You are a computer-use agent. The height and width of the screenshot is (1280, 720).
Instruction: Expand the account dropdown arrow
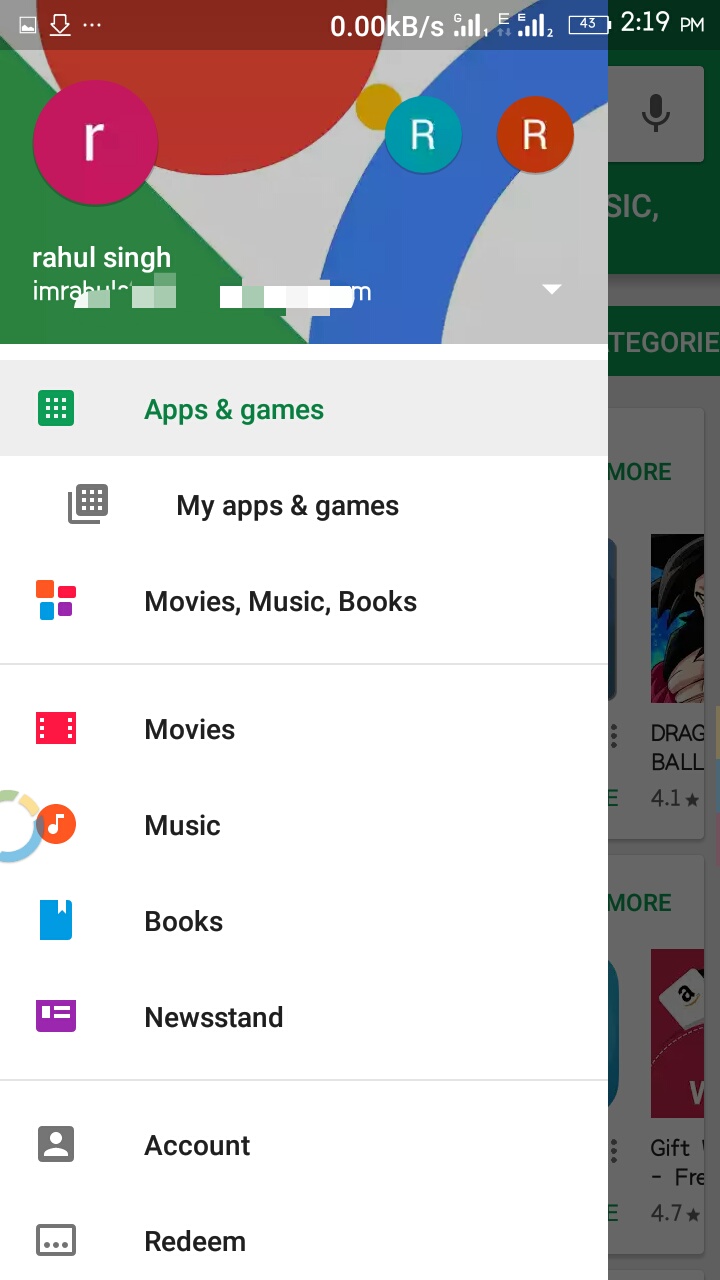pos(551,290)
